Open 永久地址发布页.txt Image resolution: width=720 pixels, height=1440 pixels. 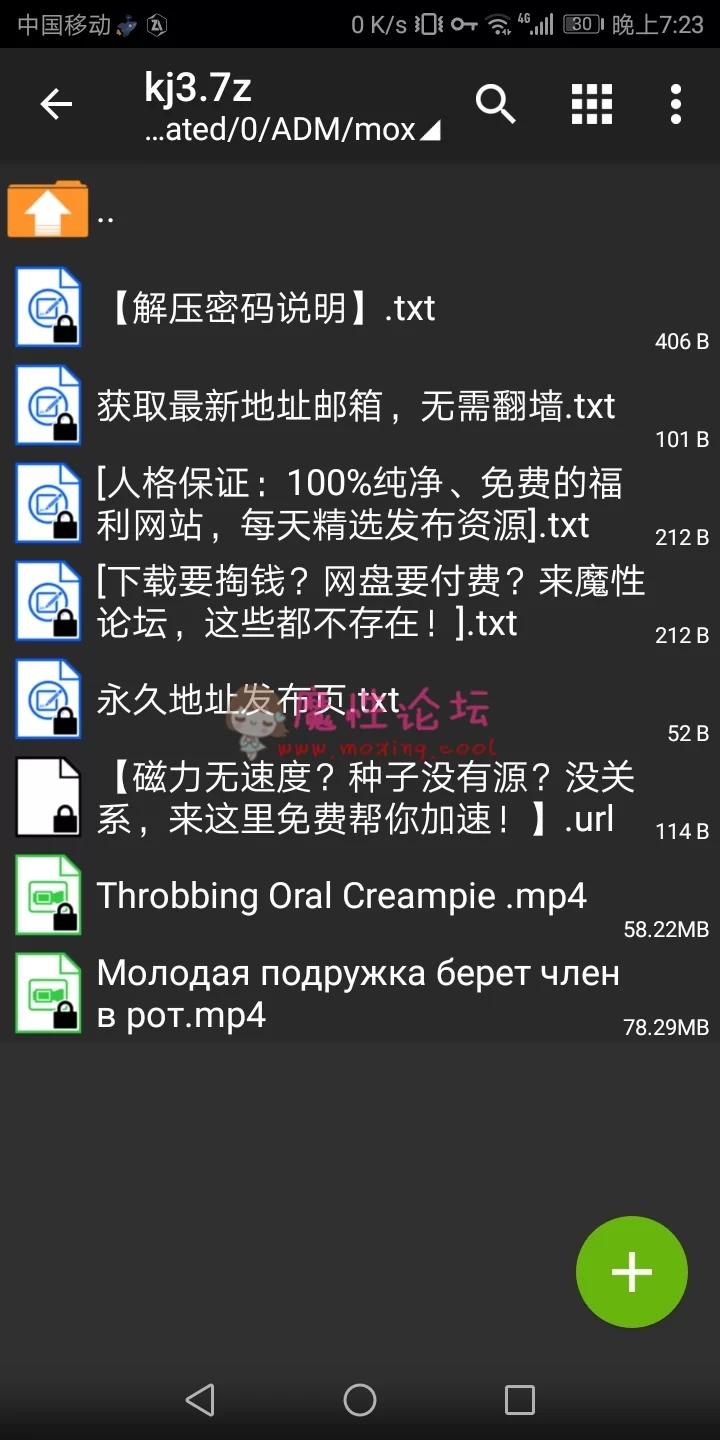point(360,700)
